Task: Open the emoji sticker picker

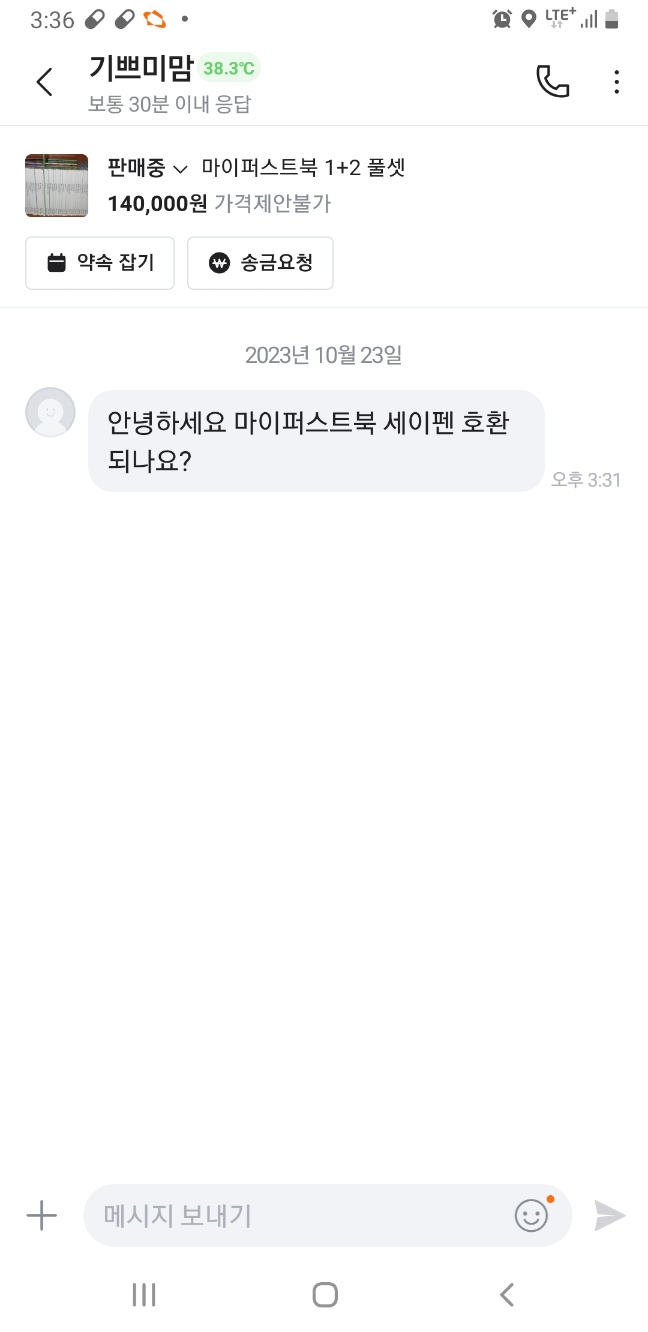Action: coord(532,1215)
